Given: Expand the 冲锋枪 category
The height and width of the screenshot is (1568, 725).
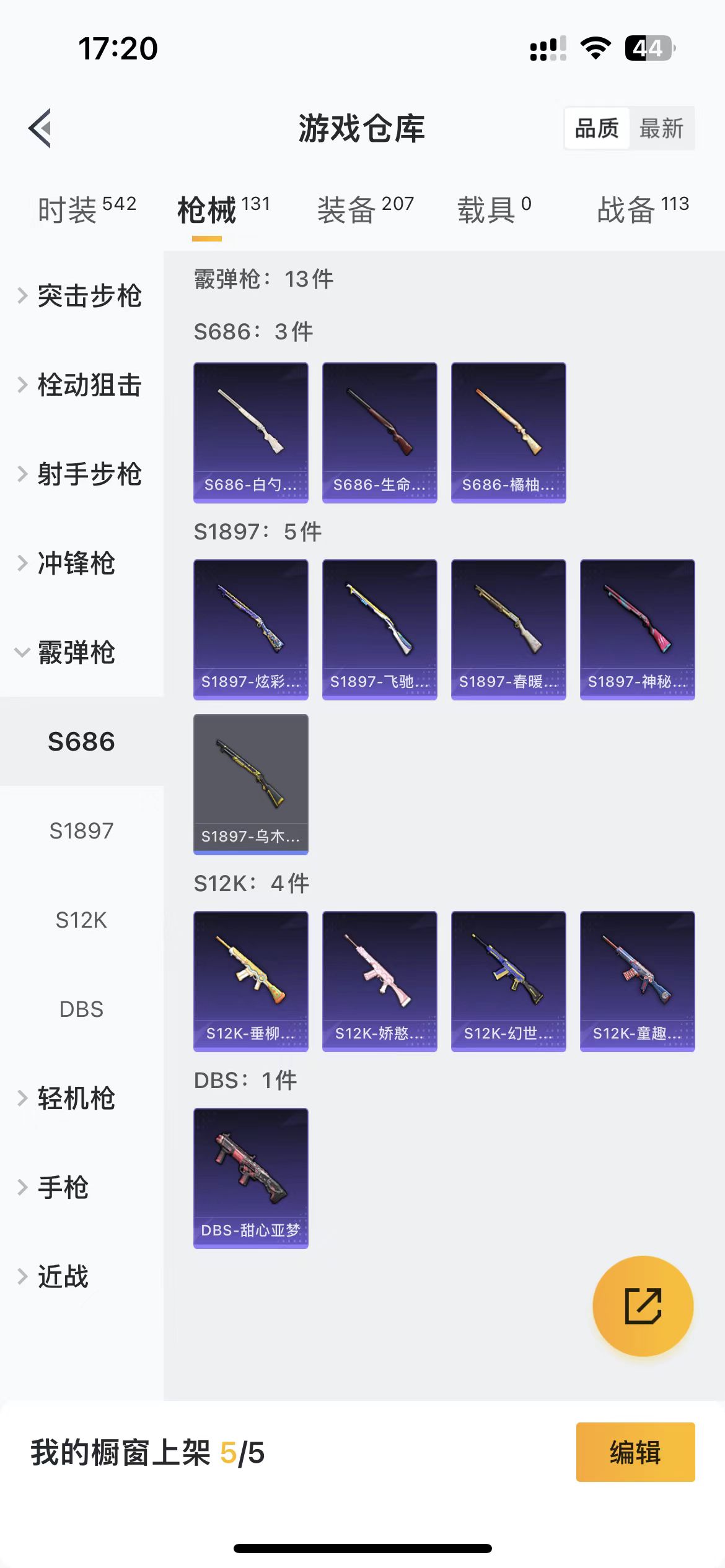Looking at the screenshot, I should coord(76,565).
